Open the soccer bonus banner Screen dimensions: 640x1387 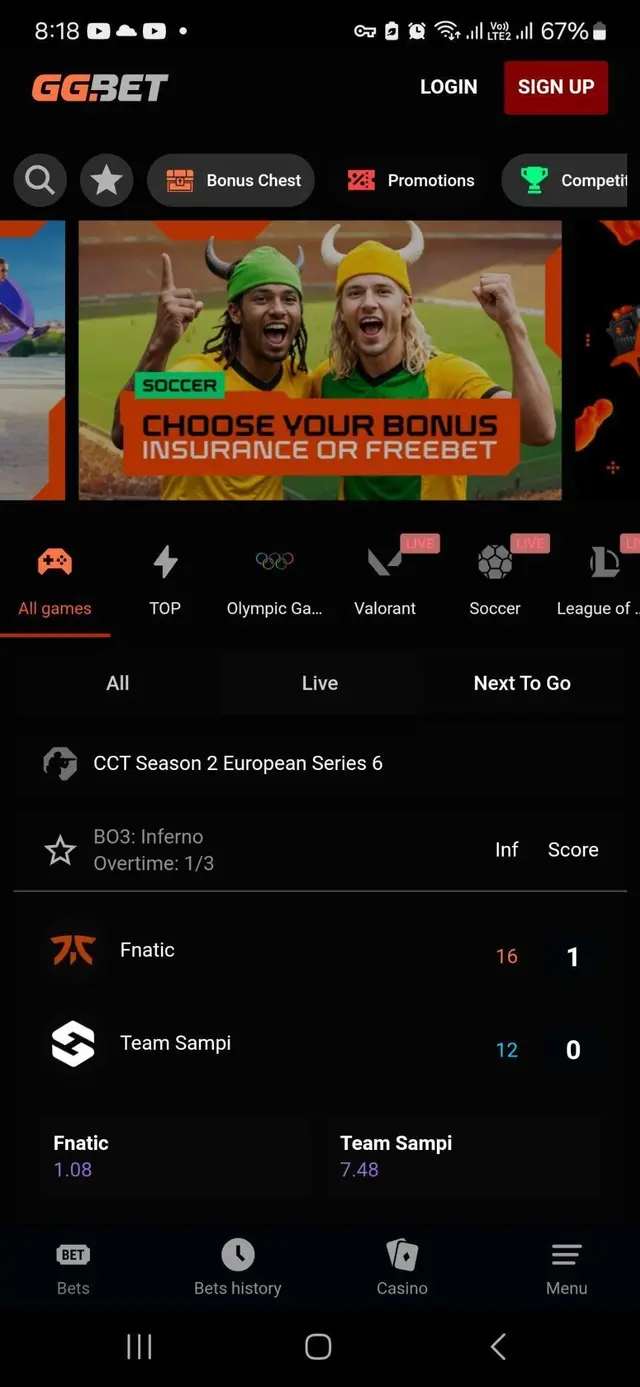[x=320, y=360]
